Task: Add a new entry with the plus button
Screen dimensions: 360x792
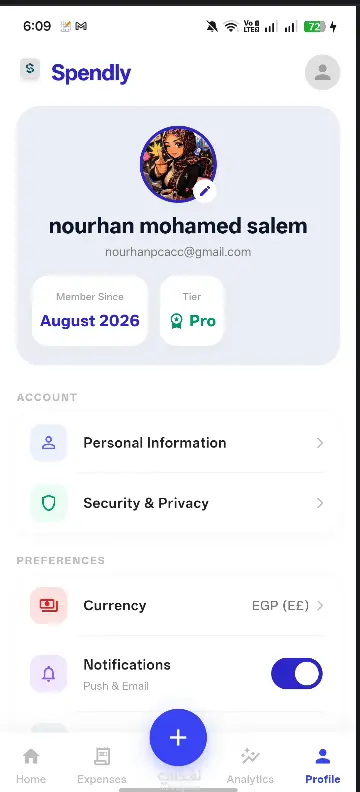Action: click(178, 737)
